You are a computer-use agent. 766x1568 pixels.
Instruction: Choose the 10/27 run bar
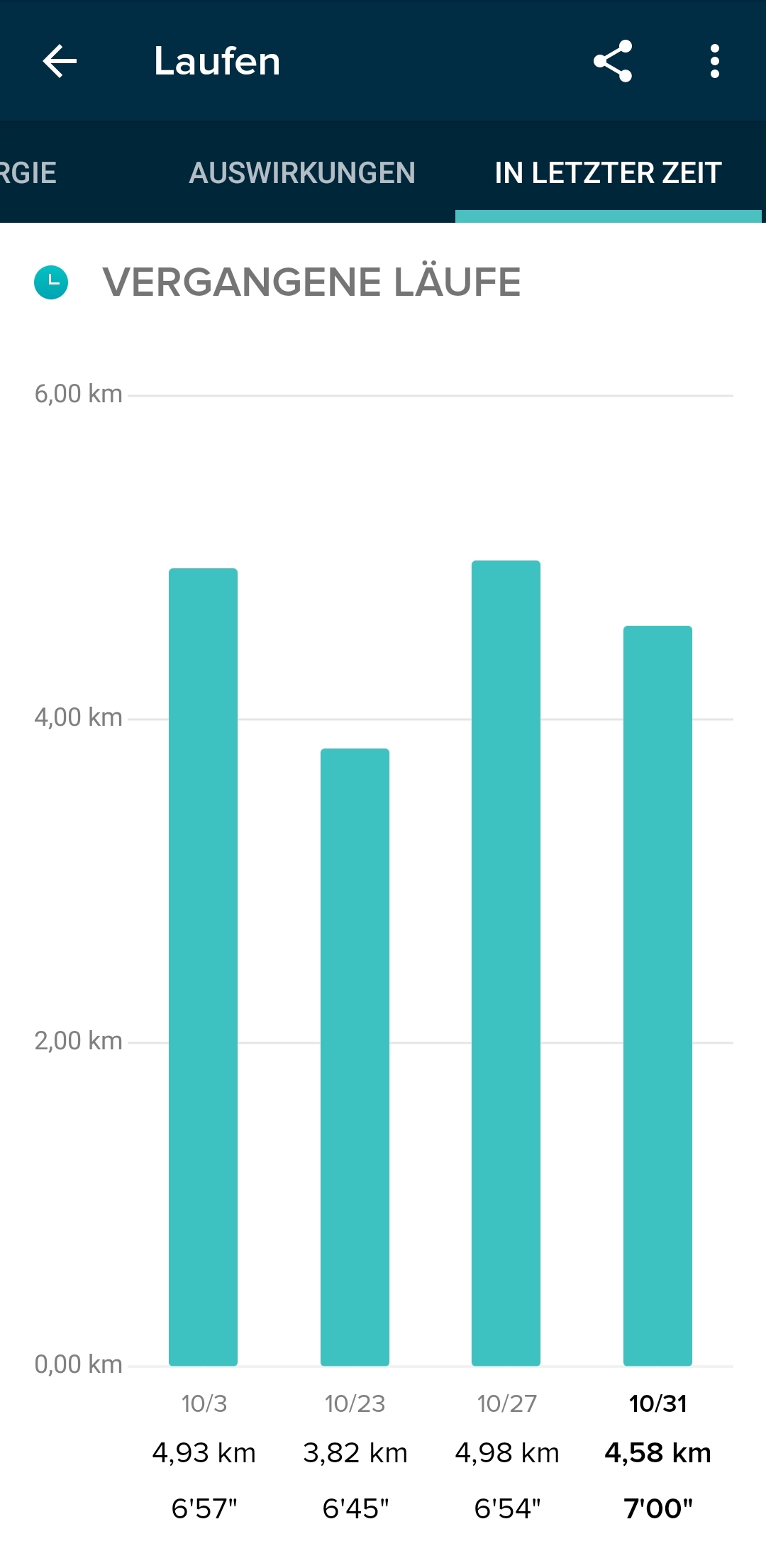(506, 963)
